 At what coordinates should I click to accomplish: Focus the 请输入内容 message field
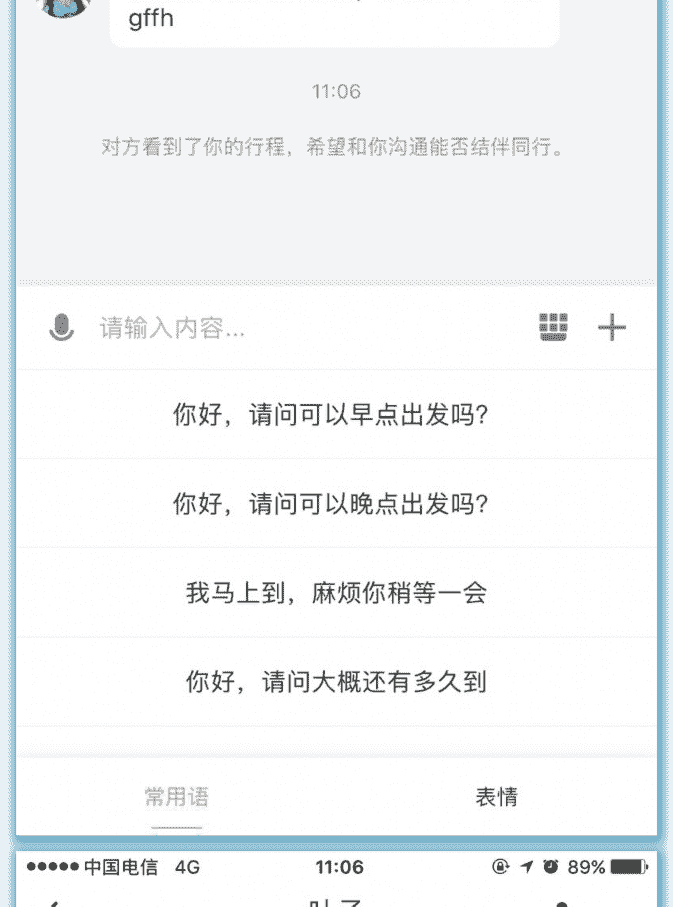click(x=300, y=328)
